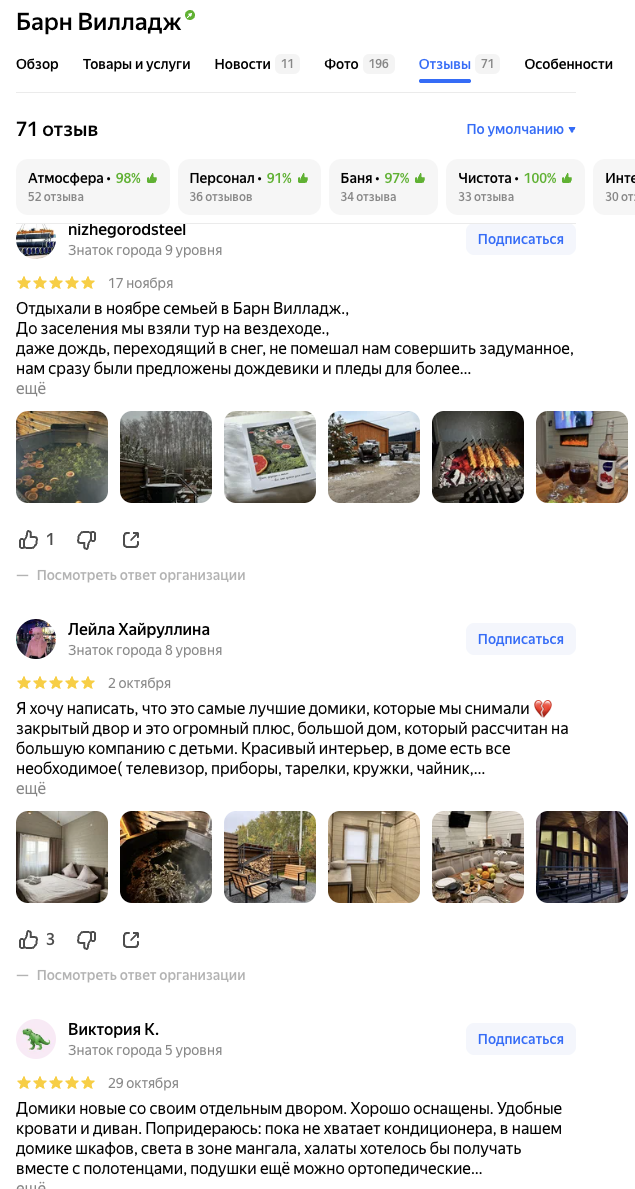Viewport: 635px width, 1189px height.
Task: Select the Чистота review filter chip
Action: pyautogui.click(x=514, y=187)
